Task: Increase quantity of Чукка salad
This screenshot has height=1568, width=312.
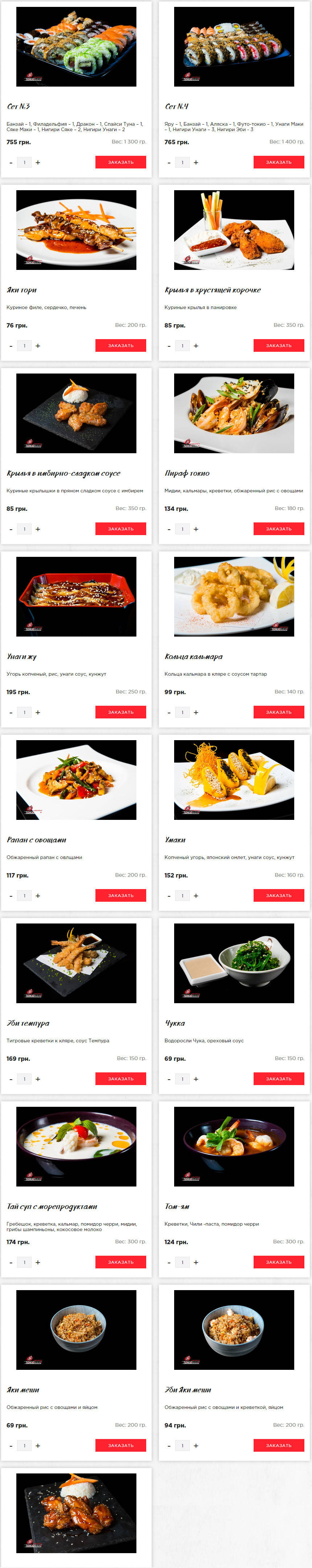Action: coord(196,1079)
